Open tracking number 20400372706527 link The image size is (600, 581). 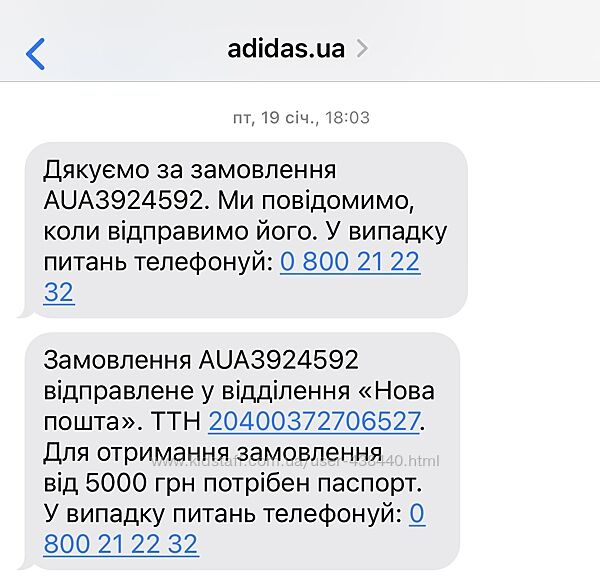click(314, 422)
